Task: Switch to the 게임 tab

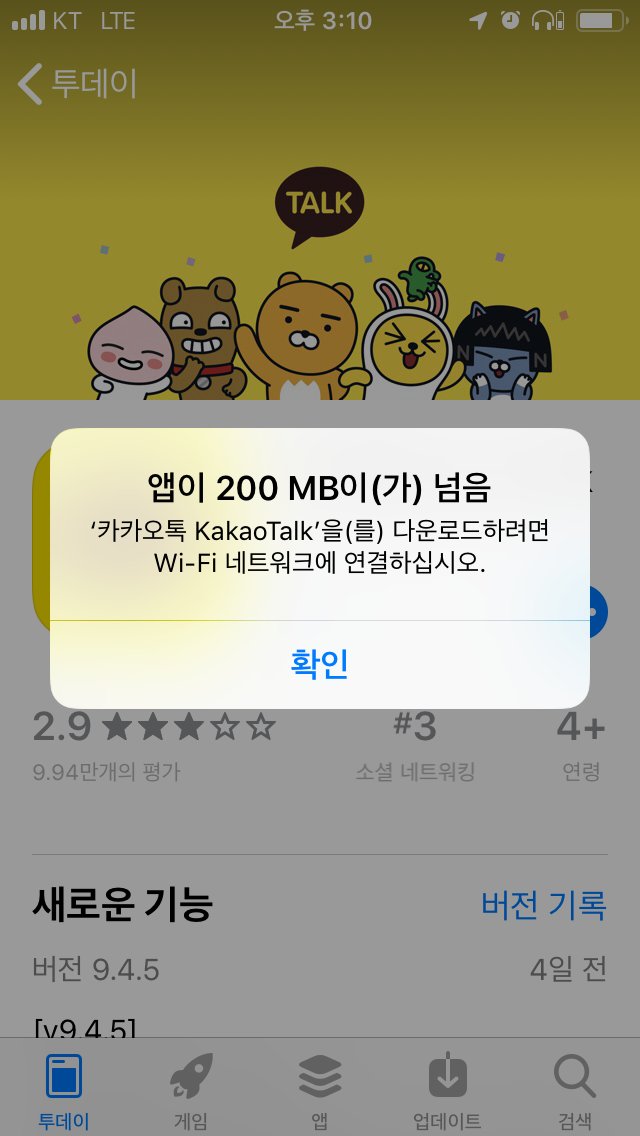Action: pos(191,1092)
